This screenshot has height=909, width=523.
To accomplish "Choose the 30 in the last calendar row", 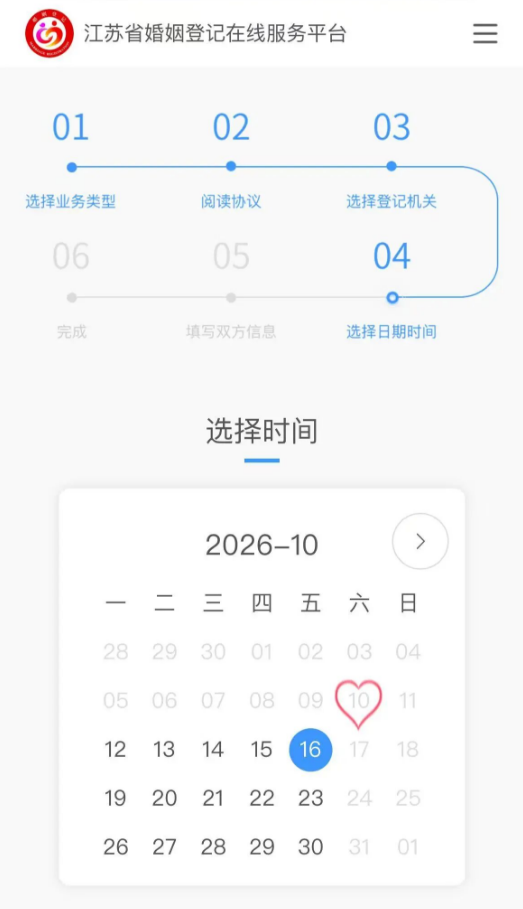I will [x=310, y=847].
